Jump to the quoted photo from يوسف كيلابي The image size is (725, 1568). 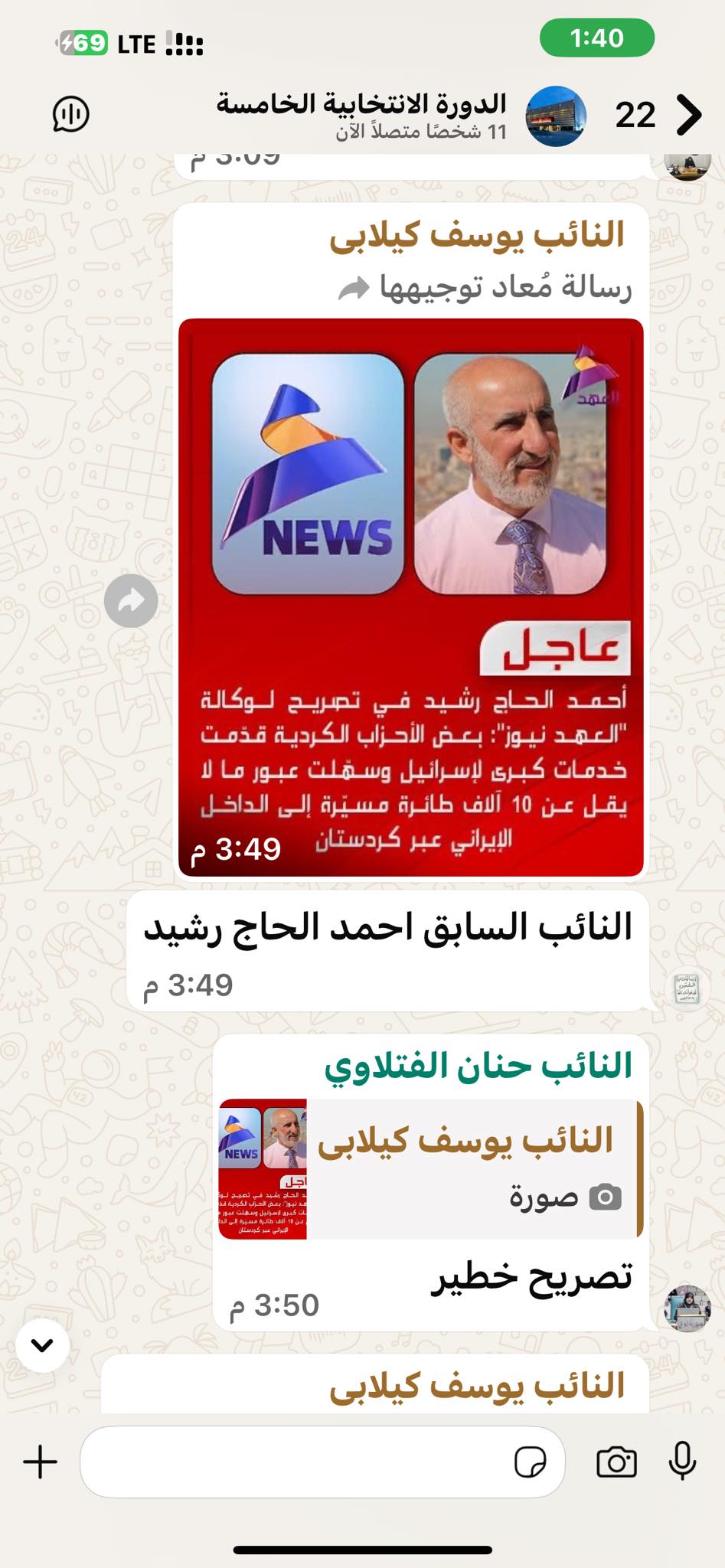point(429,1169)
